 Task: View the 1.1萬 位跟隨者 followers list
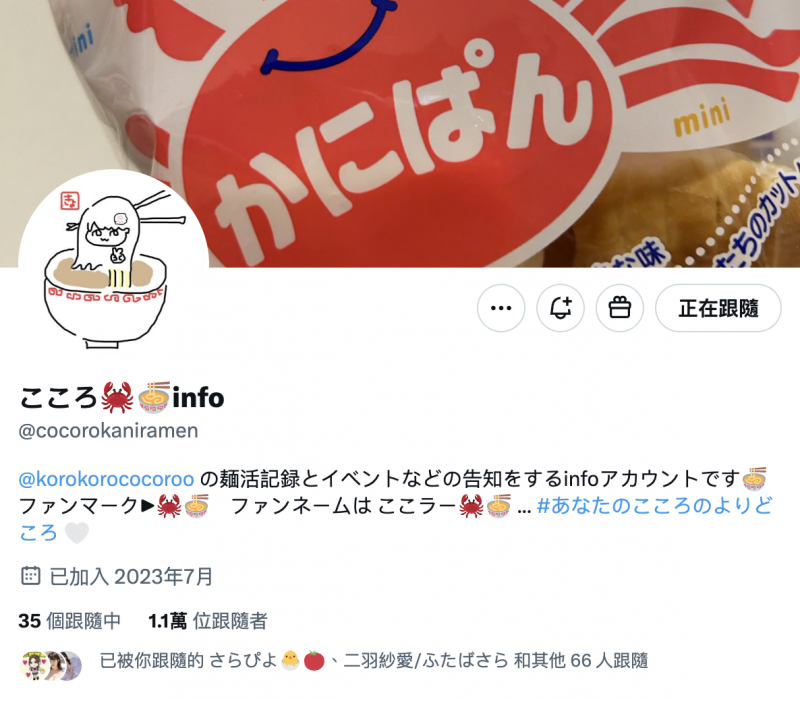pos(207,621)
